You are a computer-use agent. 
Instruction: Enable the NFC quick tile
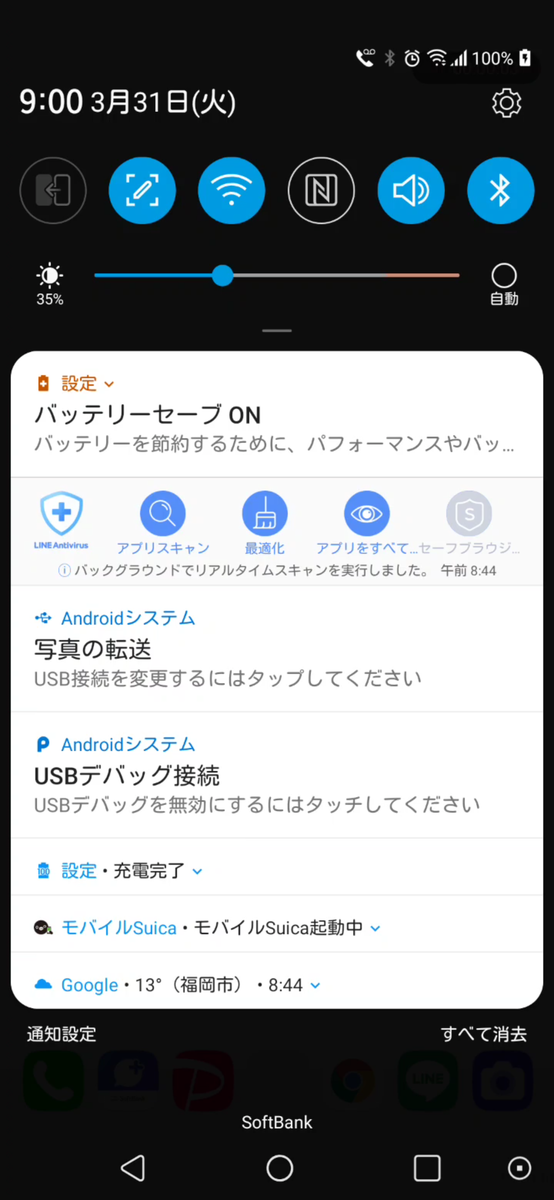tap(322, 190)
